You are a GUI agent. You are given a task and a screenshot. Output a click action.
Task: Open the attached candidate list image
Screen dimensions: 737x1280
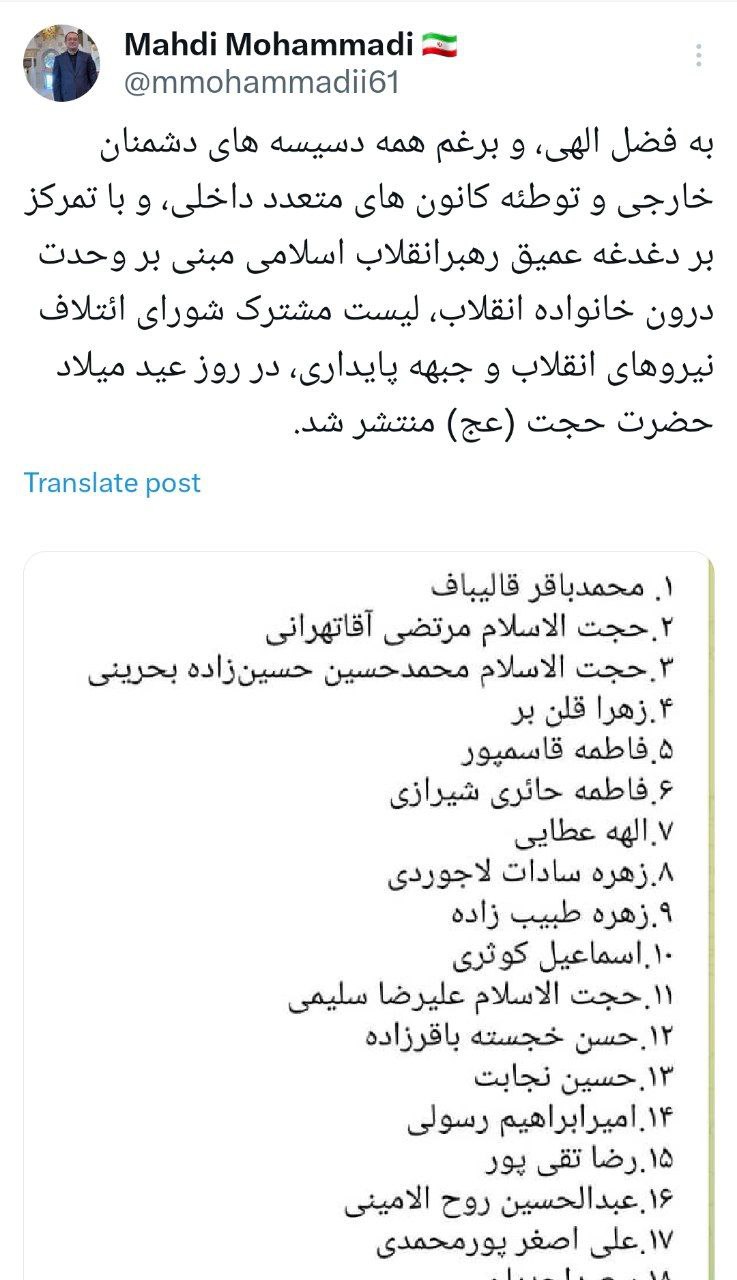pos(368,915)
